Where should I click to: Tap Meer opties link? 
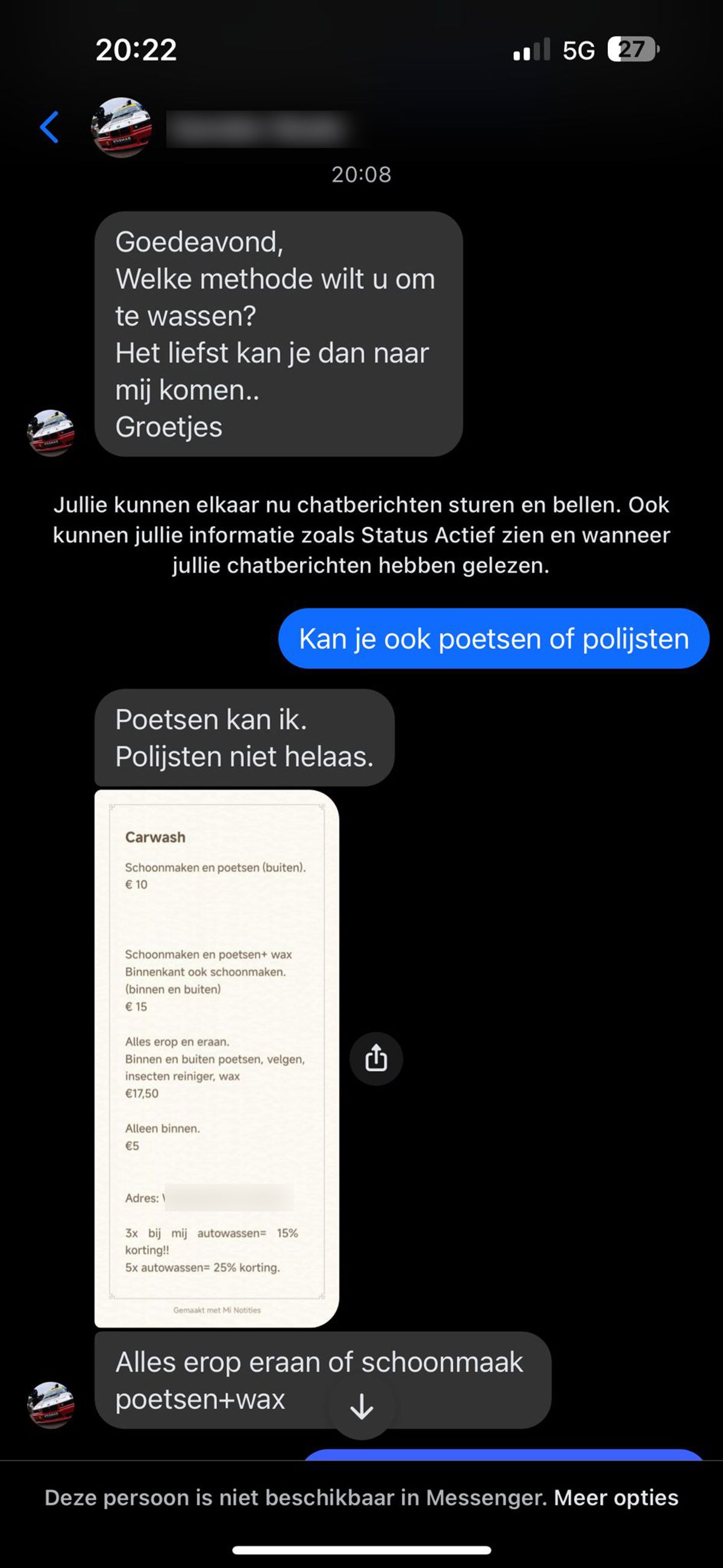615,1498
